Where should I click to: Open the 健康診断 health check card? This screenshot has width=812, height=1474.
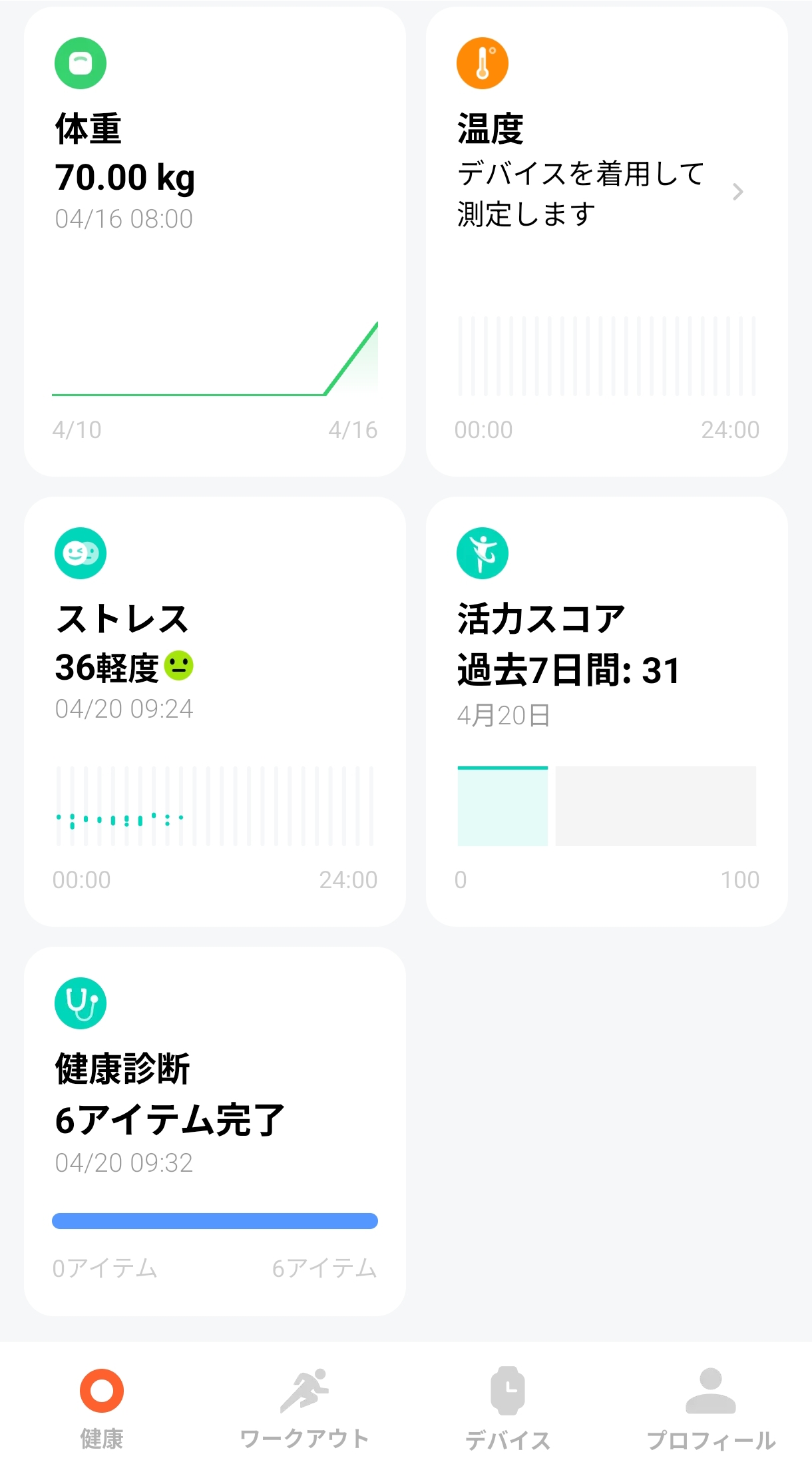(214, 1130)
